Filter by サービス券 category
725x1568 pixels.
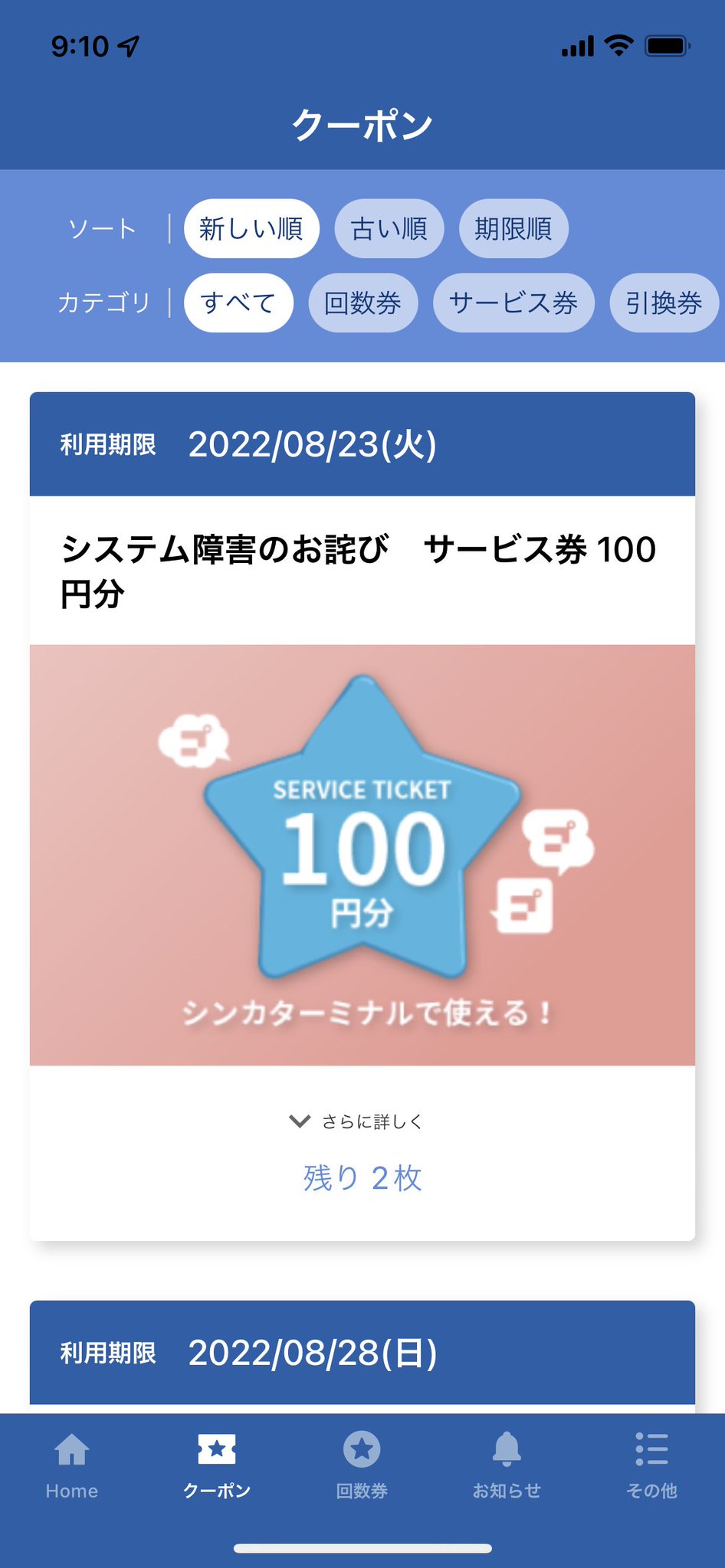tap(513, 303)
